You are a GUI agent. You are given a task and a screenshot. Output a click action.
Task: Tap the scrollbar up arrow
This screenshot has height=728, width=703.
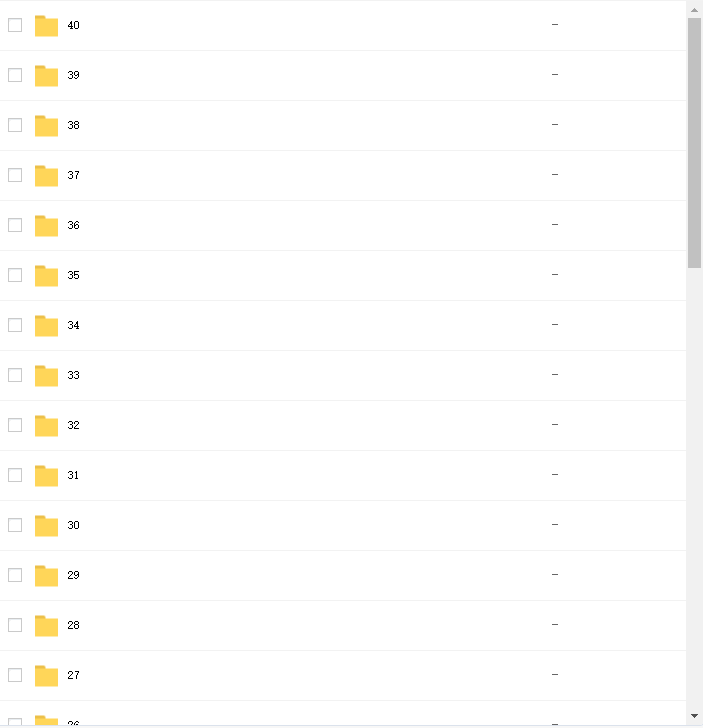[695, 9]
